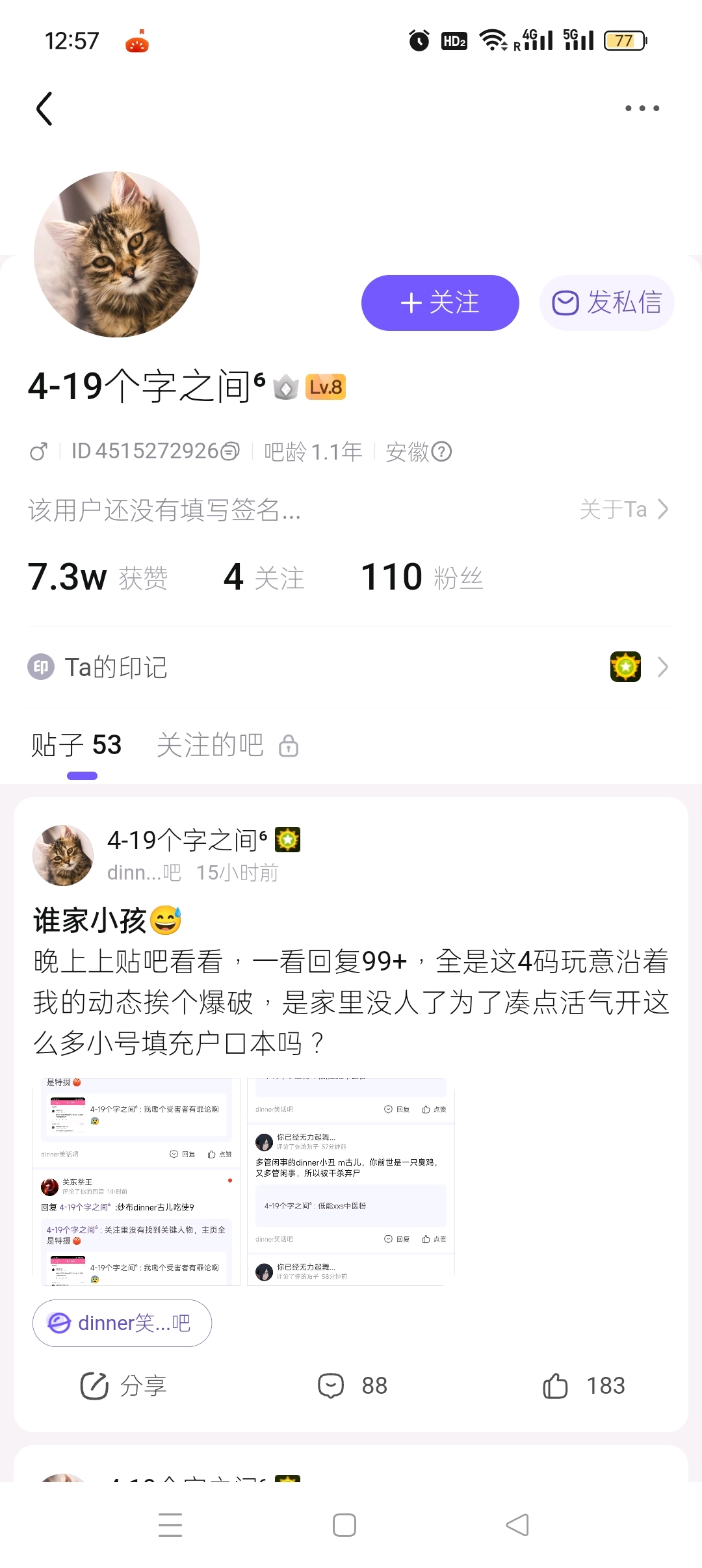
Task: Go back using the top-left arrow
Action: point(44,109)
